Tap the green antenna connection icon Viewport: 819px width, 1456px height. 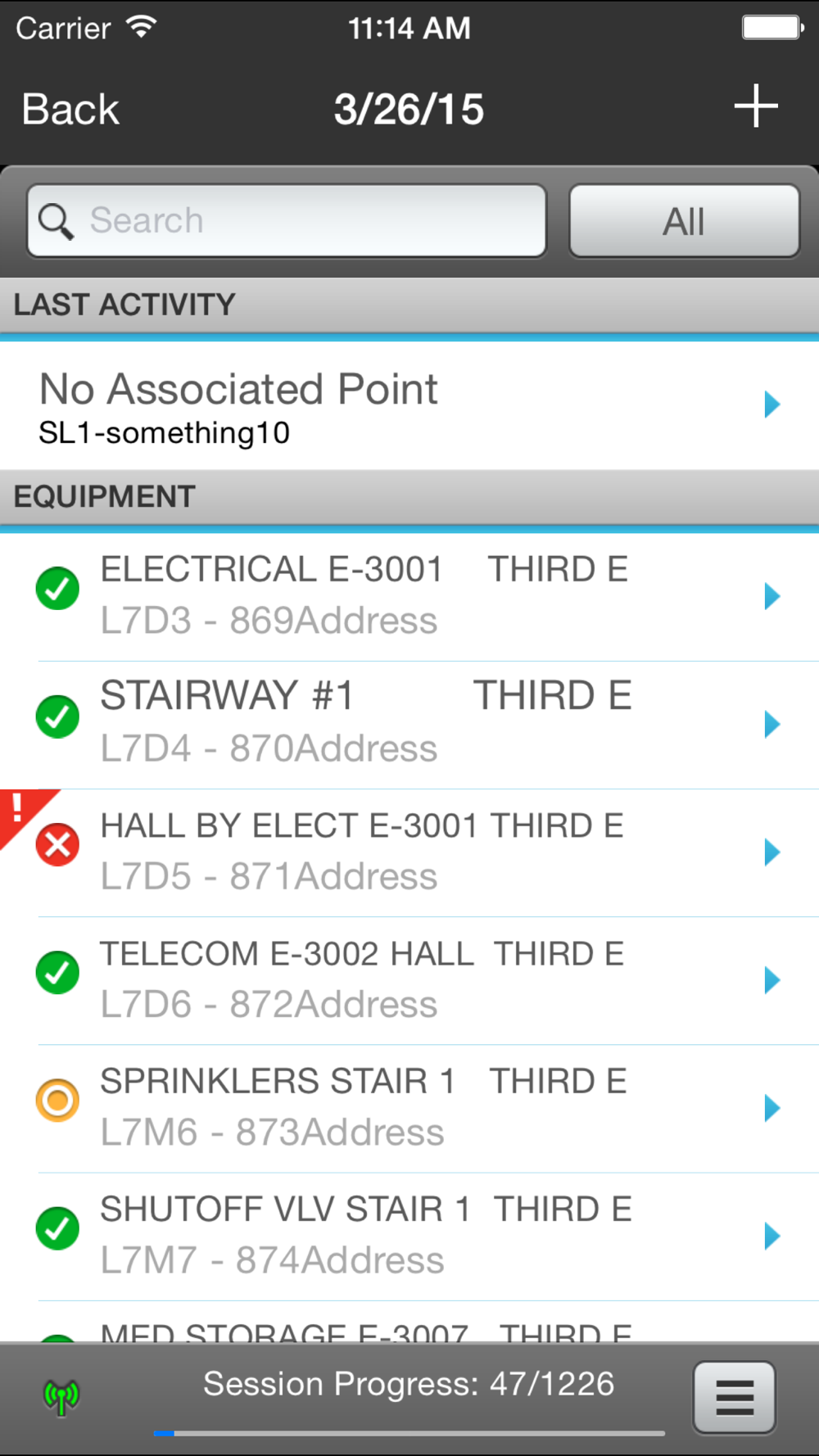(61, 1397)
